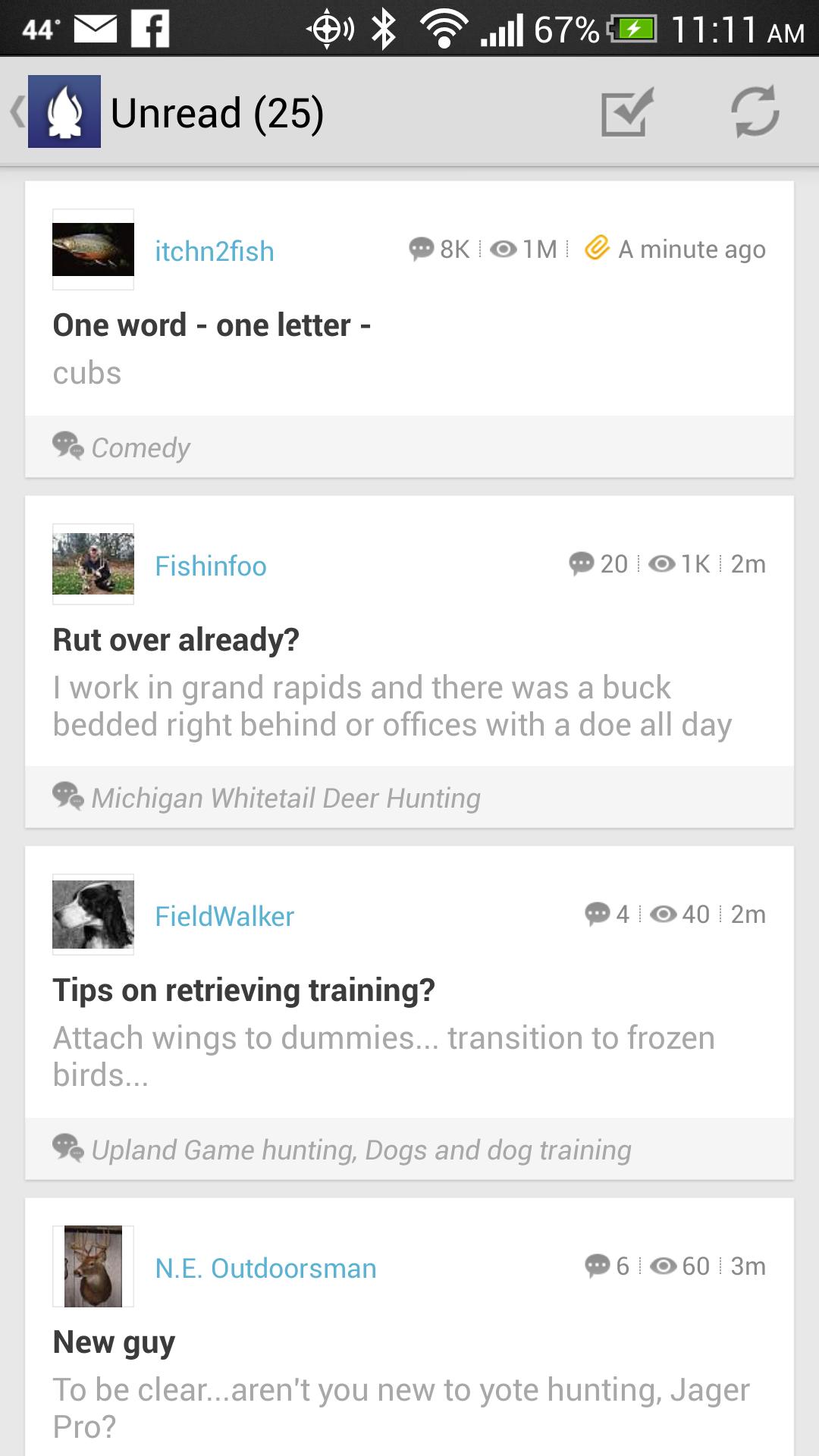Open the 'New guy' thread
819x1456 pixels.
(114, 1343)
